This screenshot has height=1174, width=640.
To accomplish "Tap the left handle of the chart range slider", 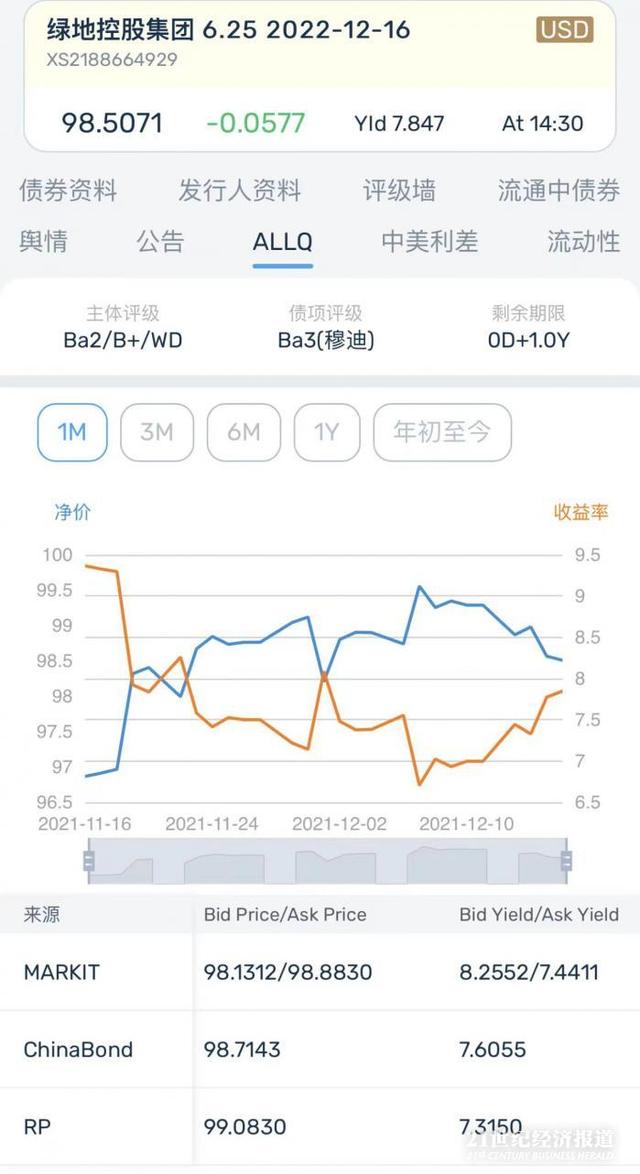I will 89,861.
